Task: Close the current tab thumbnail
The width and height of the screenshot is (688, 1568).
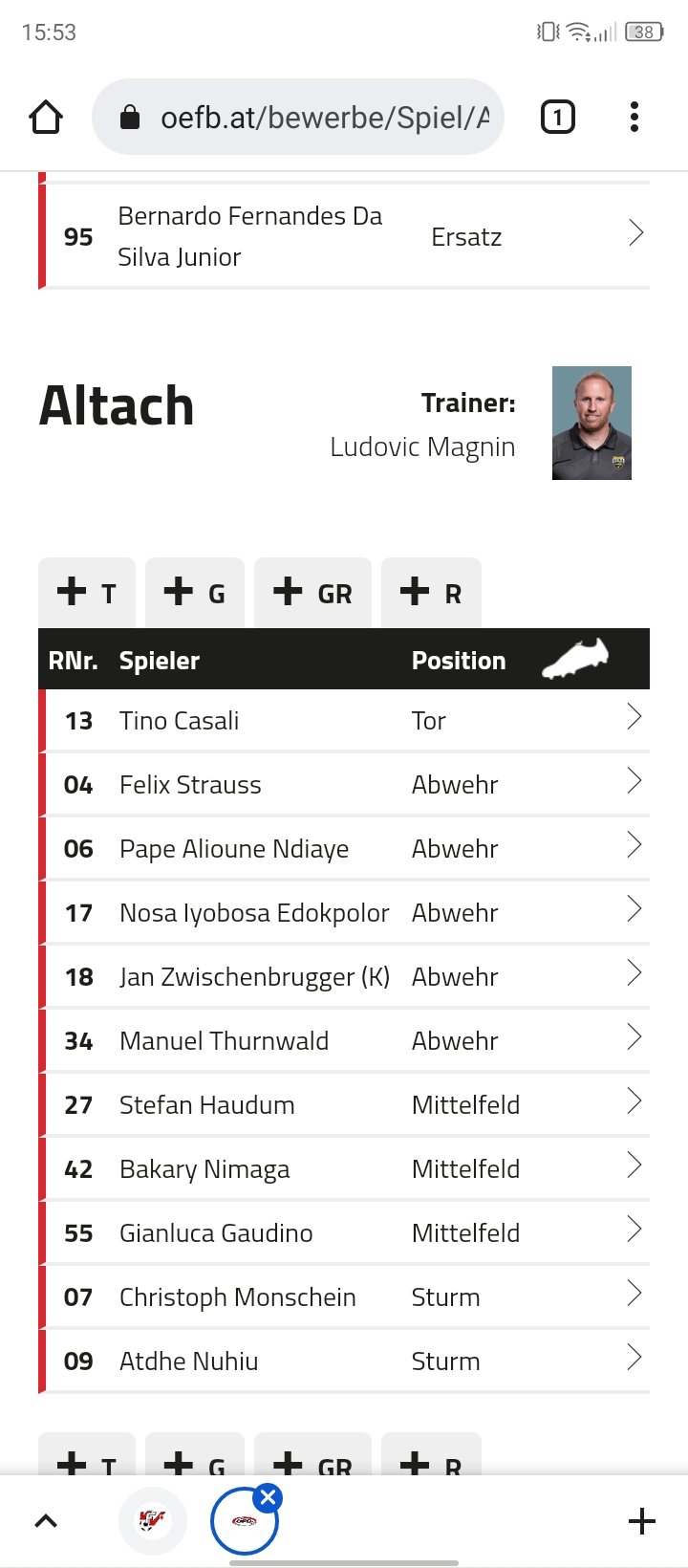Action: [269, 1497]
